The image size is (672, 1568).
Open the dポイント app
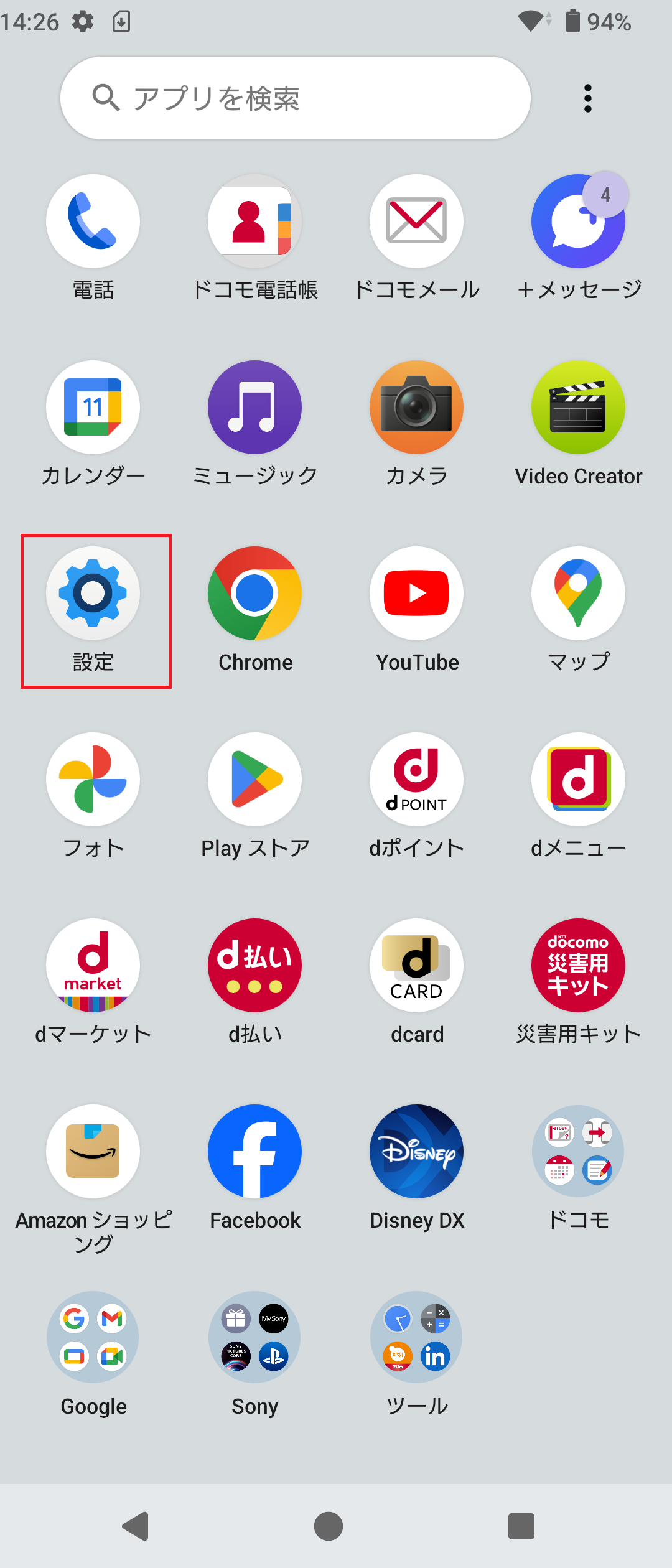click(416, 779)
